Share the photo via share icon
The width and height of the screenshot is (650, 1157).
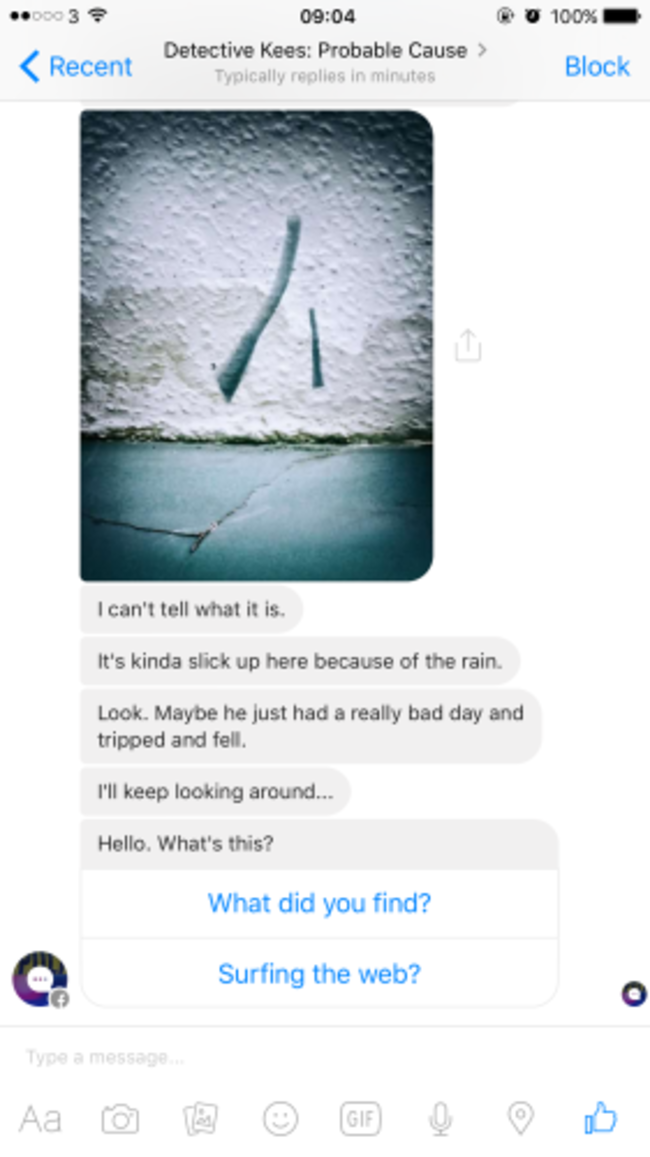pos(468,345)
